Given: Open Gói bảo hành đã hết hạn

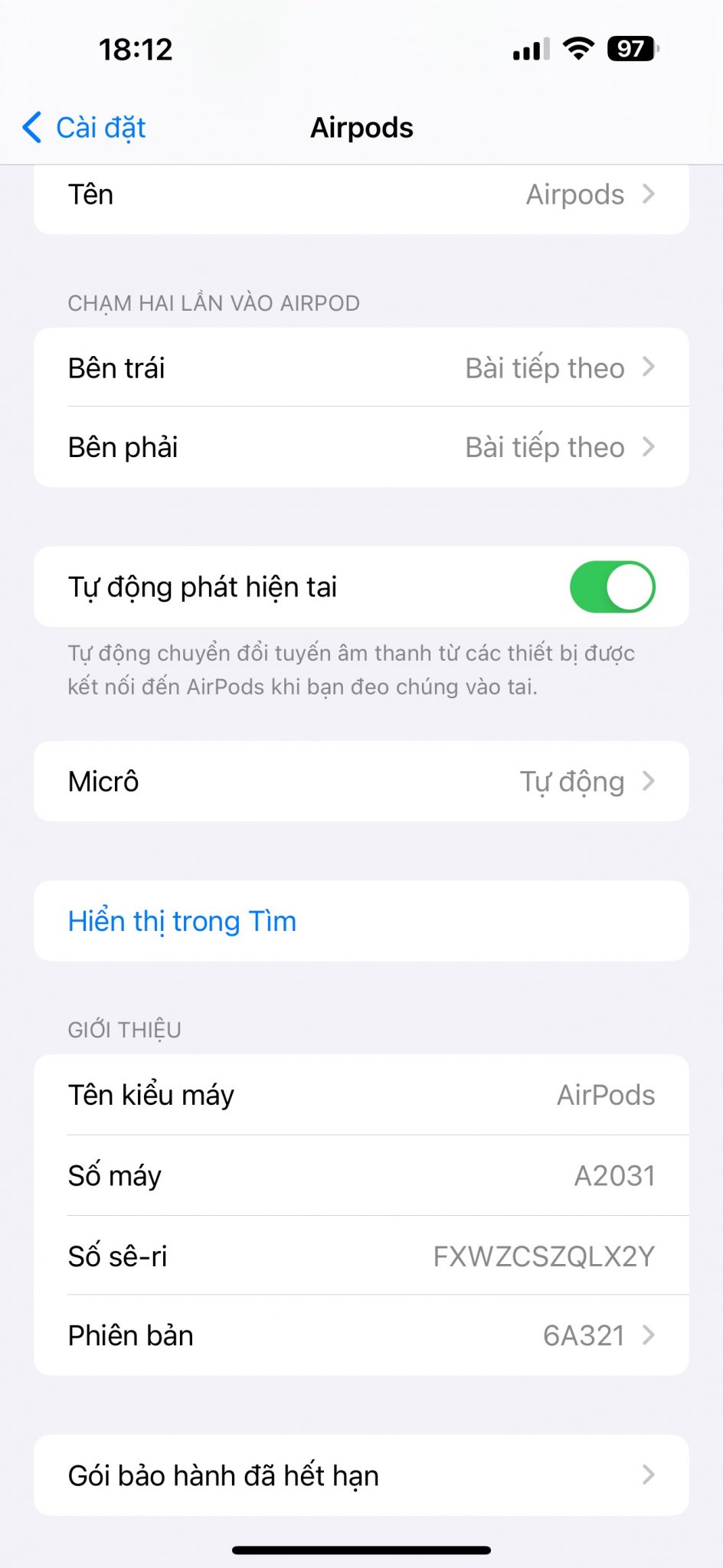Looking at the screenshot, I should click(x=361, y=1475).
